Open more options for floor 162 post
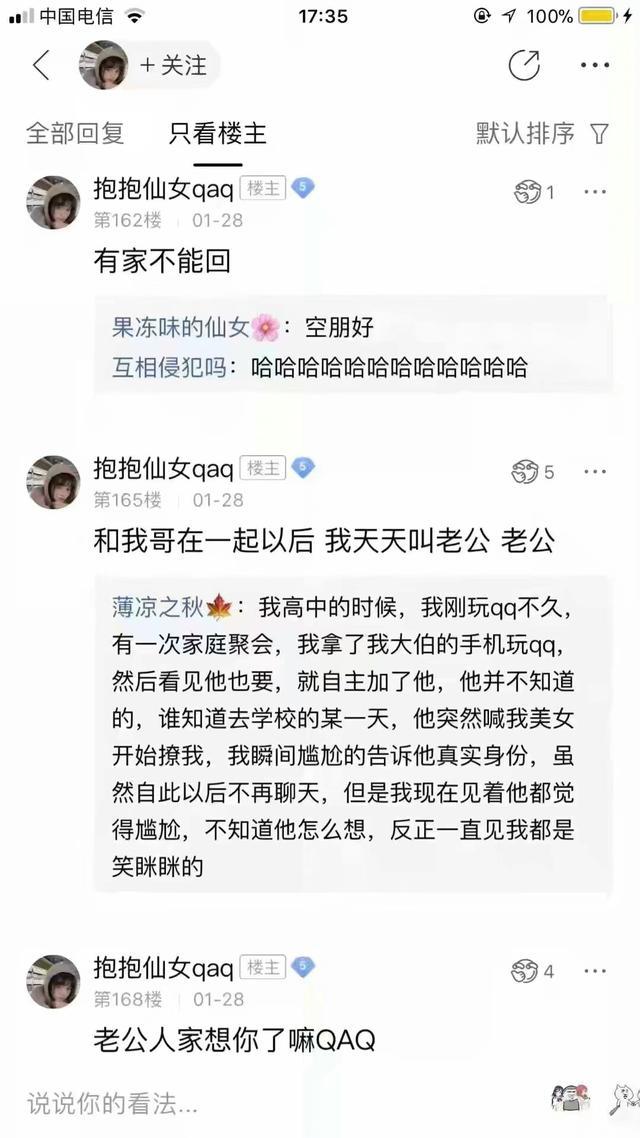Viewport: 640px width, 1138px height. 595,192
